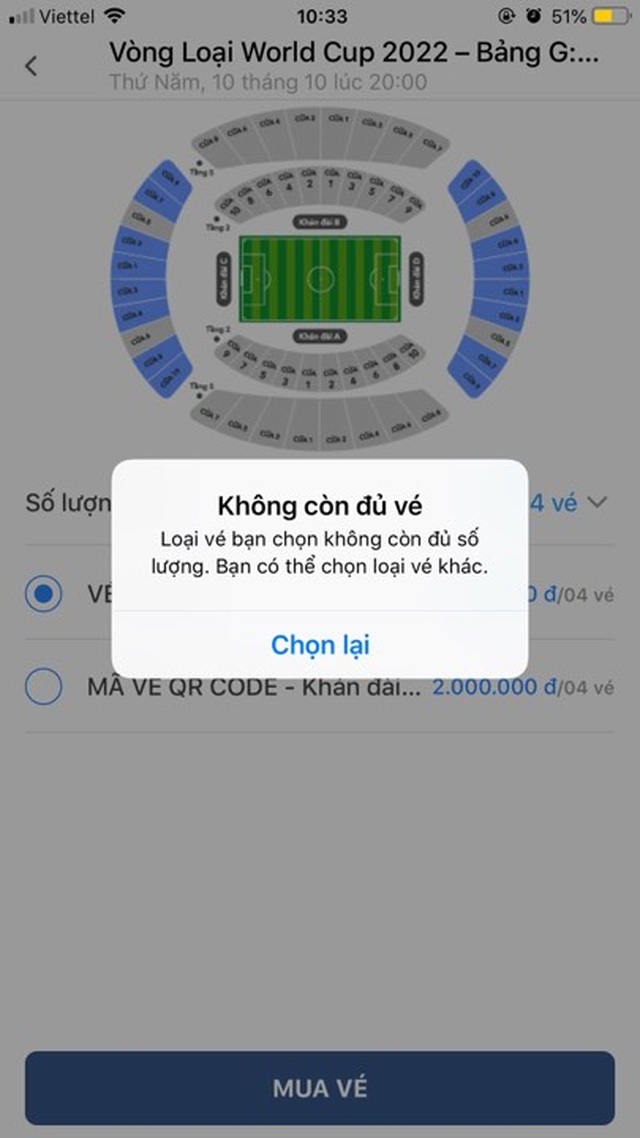The width and height of the screenshot is (640, 1138).
Task: Tap the MUA VÉ button
Action: coord(320,1088)
